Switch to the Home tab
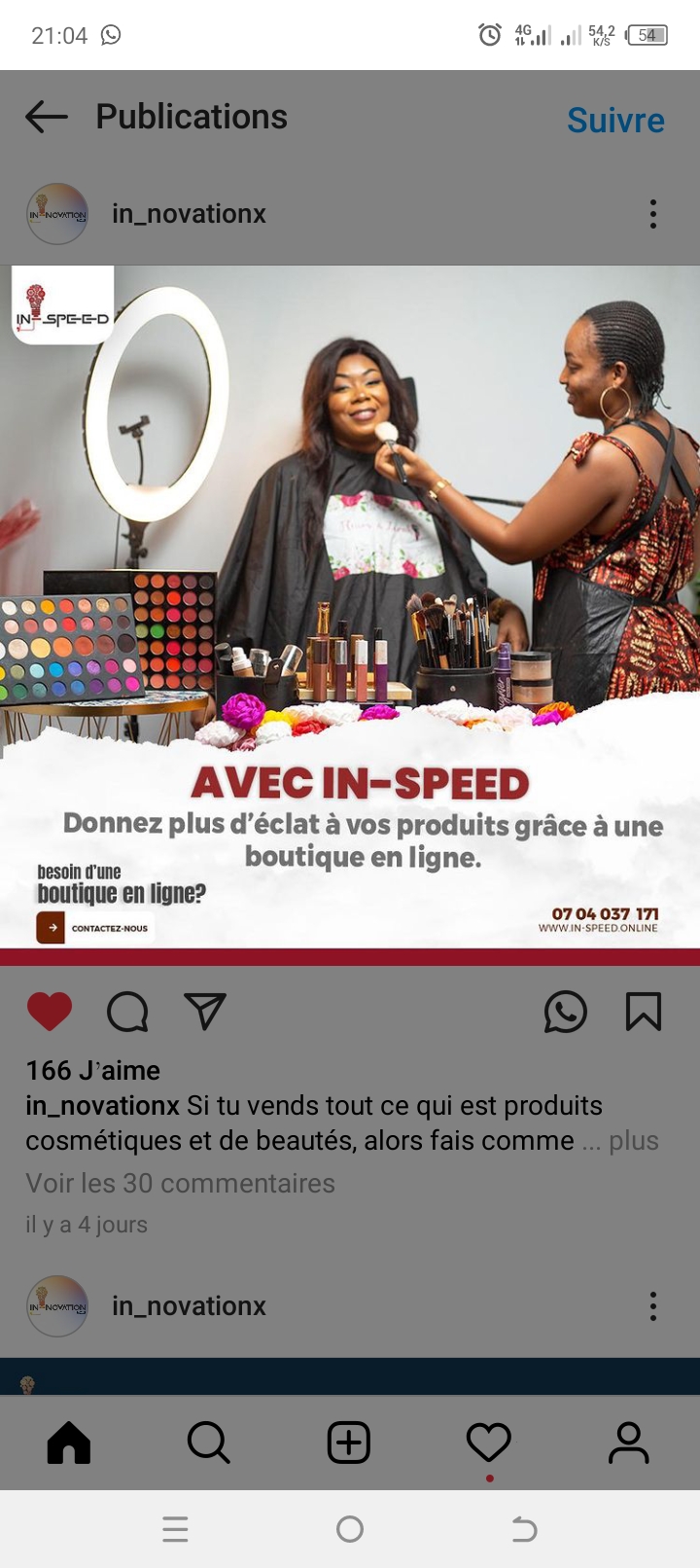 (69, 1443)
